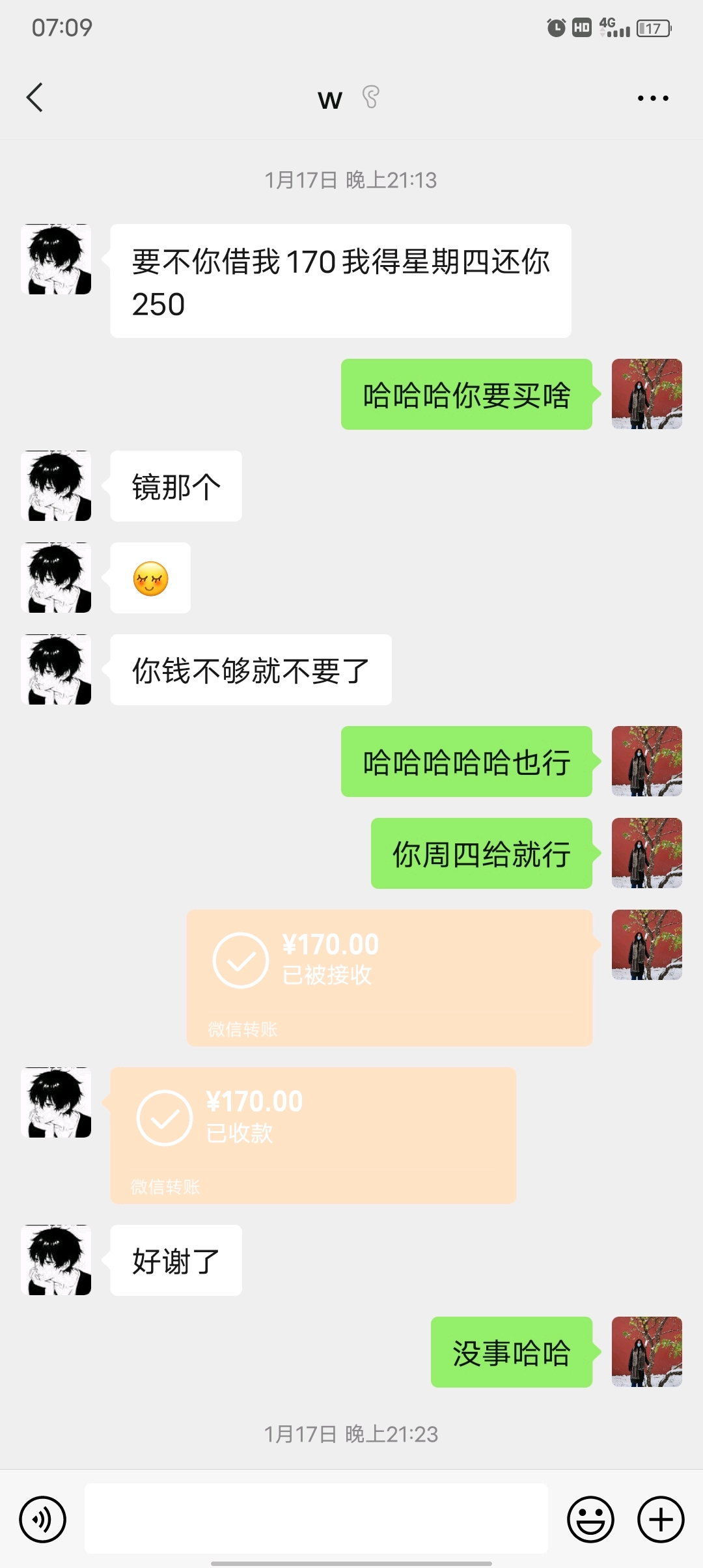Open my avatar beside 没事哈哈

pos(646,1352)
